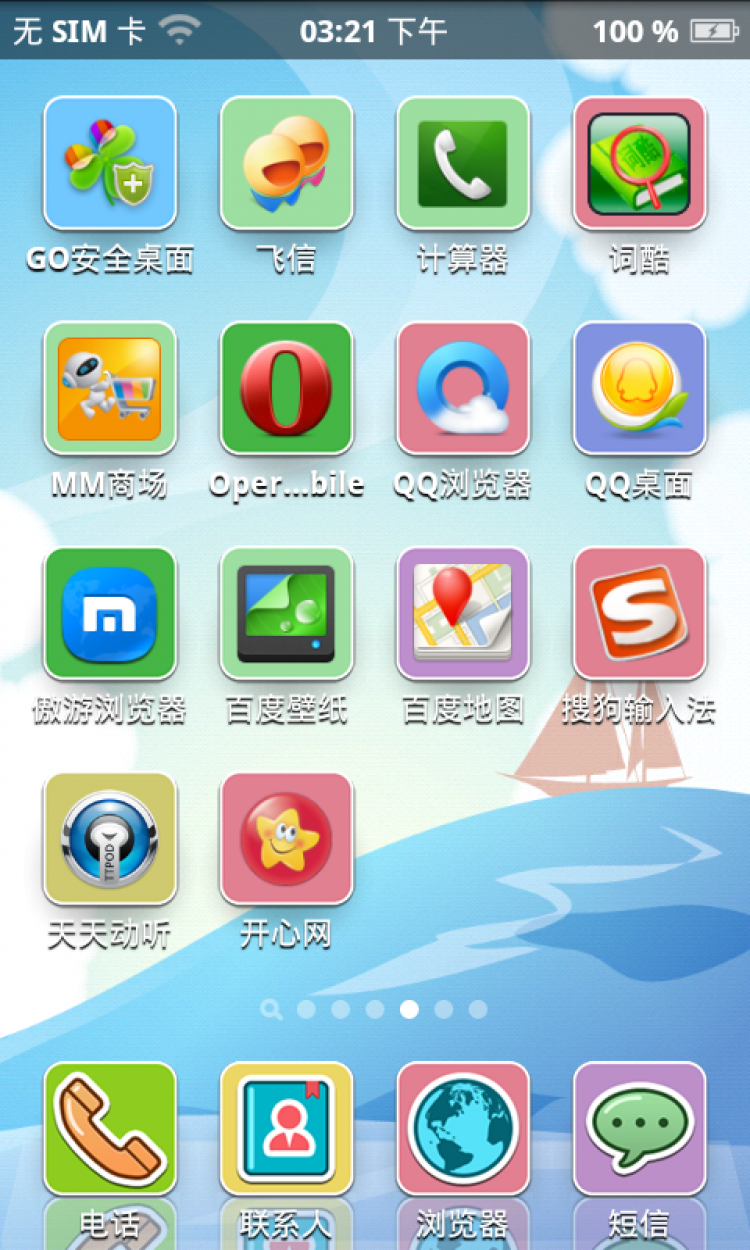Open 百度地图
Image resolution: width=750 pixels, height=1250 pixels.
point(462,613)
